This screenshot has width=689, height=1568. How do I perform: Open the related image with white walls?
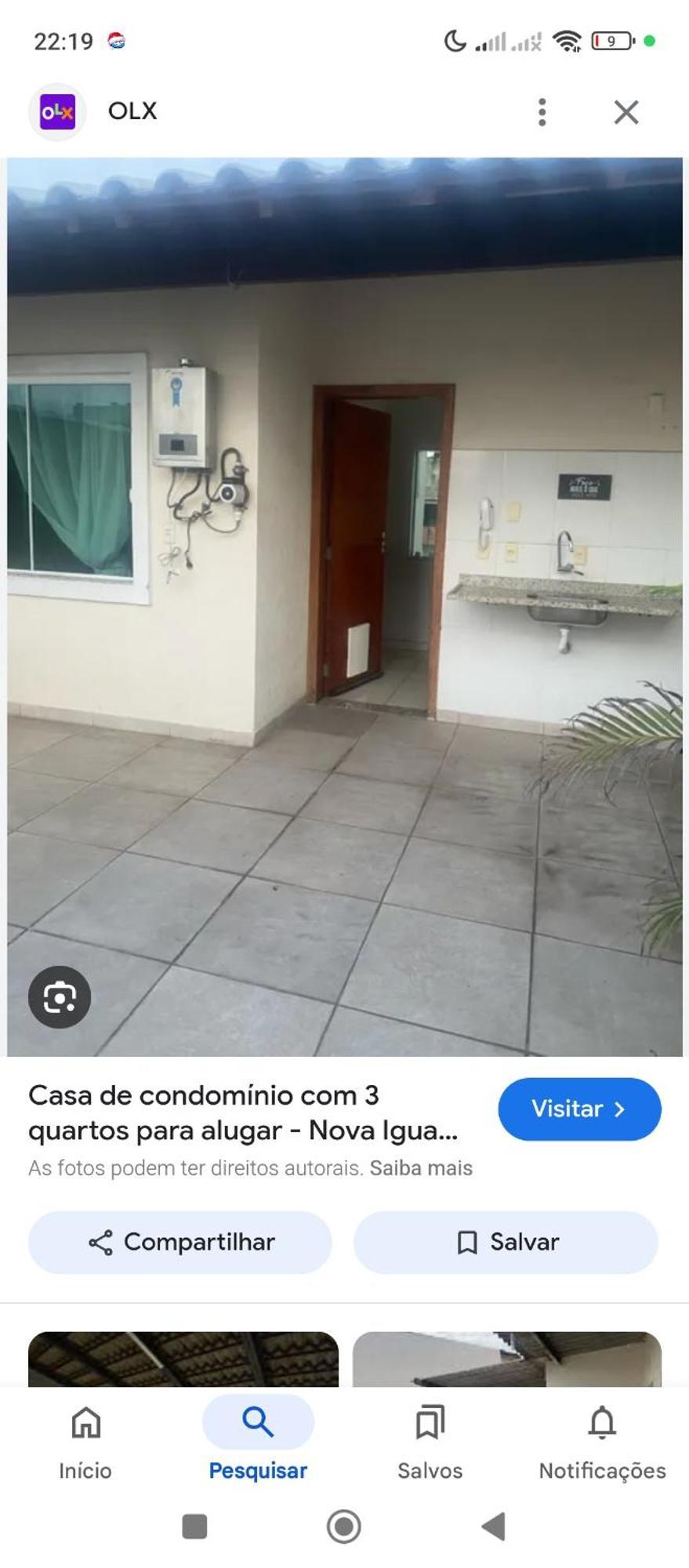coord(507,1359)
